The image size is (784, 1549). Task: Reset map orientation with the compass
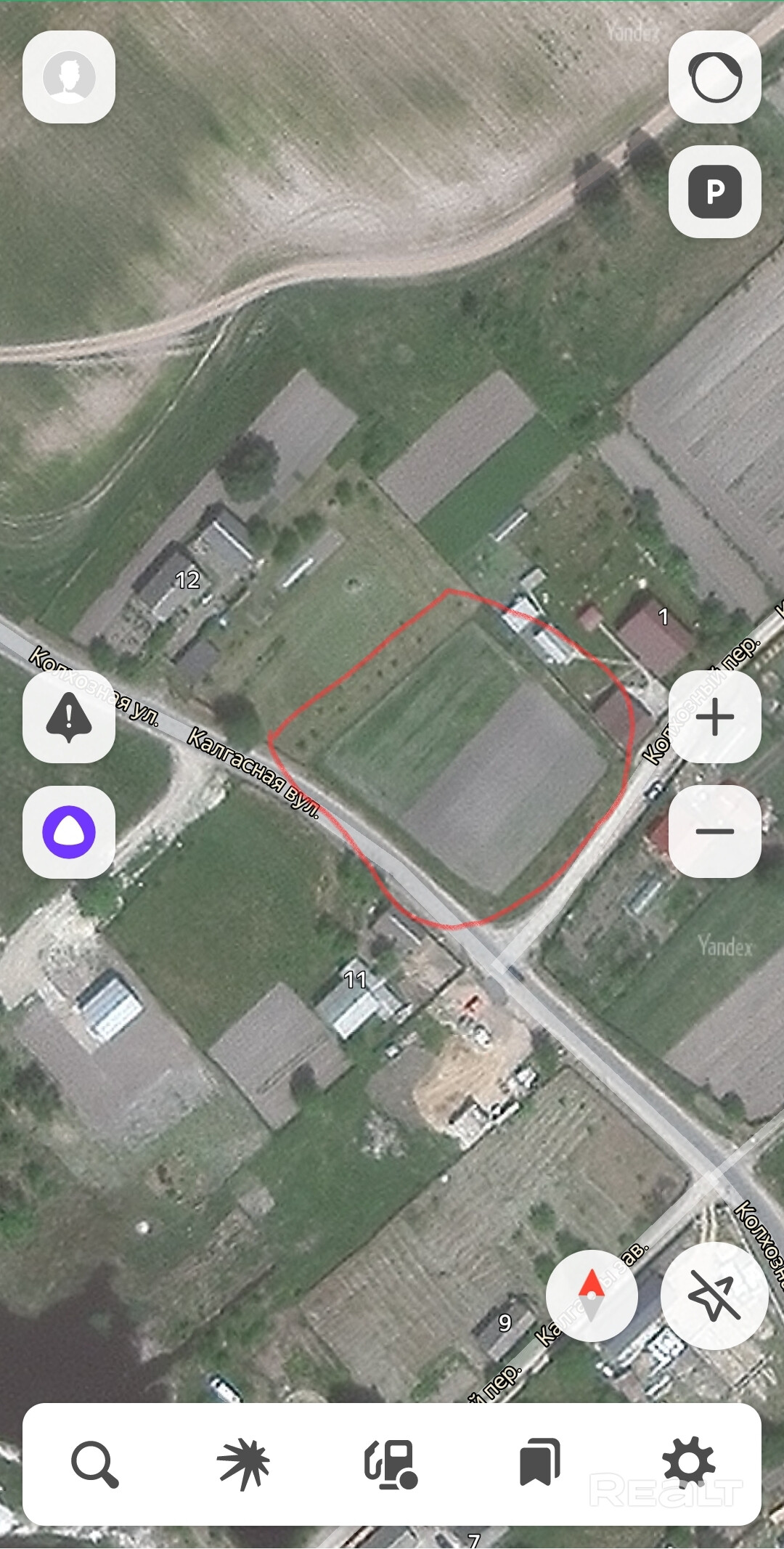point(592,1296)
